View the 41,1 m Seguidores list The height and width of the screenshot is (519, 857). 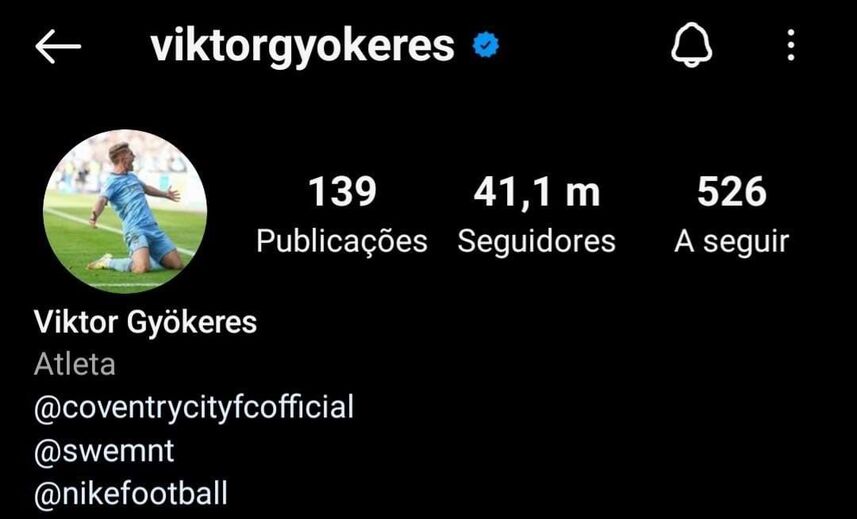[536, 214]
